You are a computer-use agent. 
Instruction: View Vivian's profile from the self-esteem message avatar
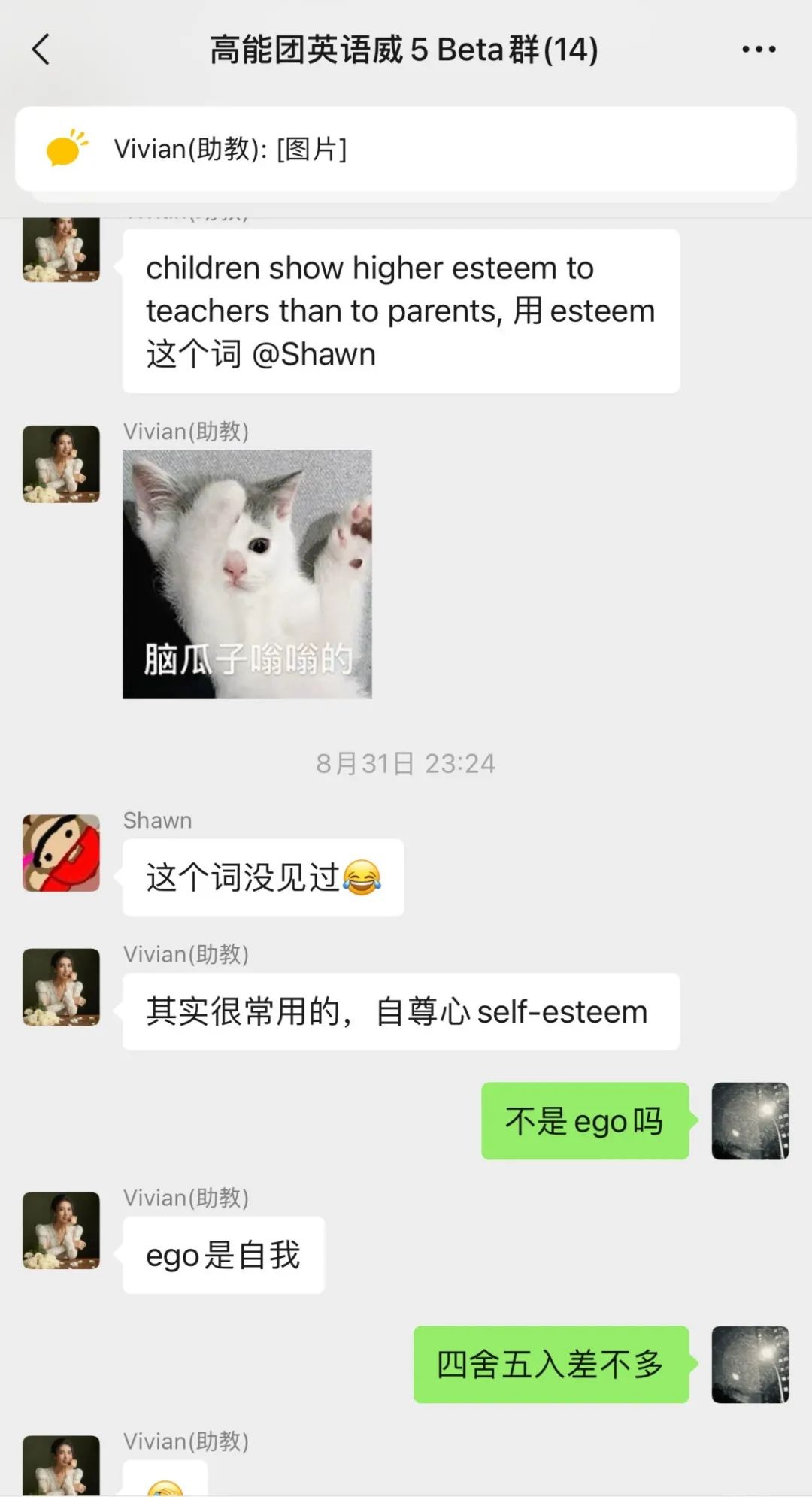tap(61, 986)
